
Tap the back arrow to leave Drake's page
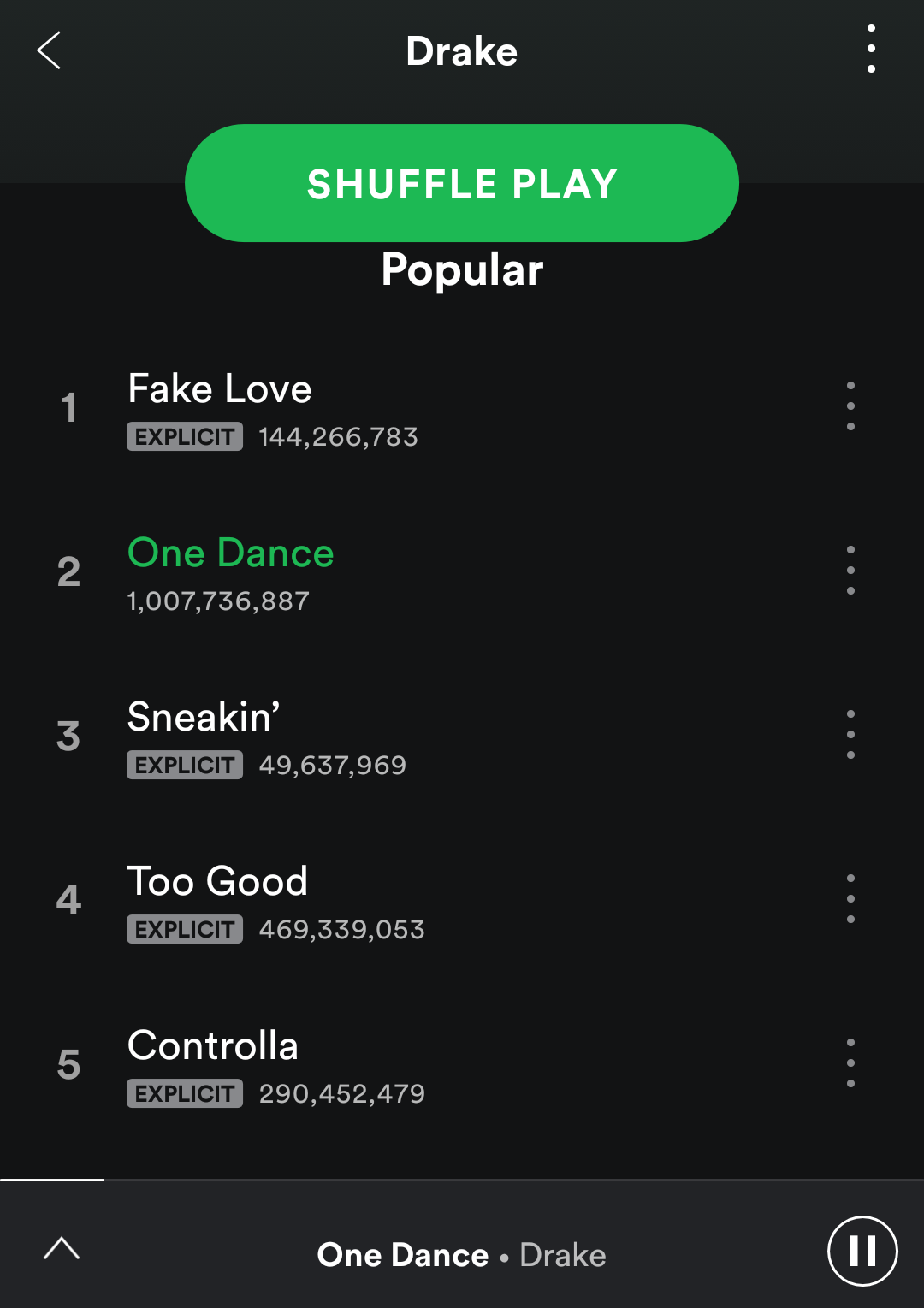tap(49, 50)
